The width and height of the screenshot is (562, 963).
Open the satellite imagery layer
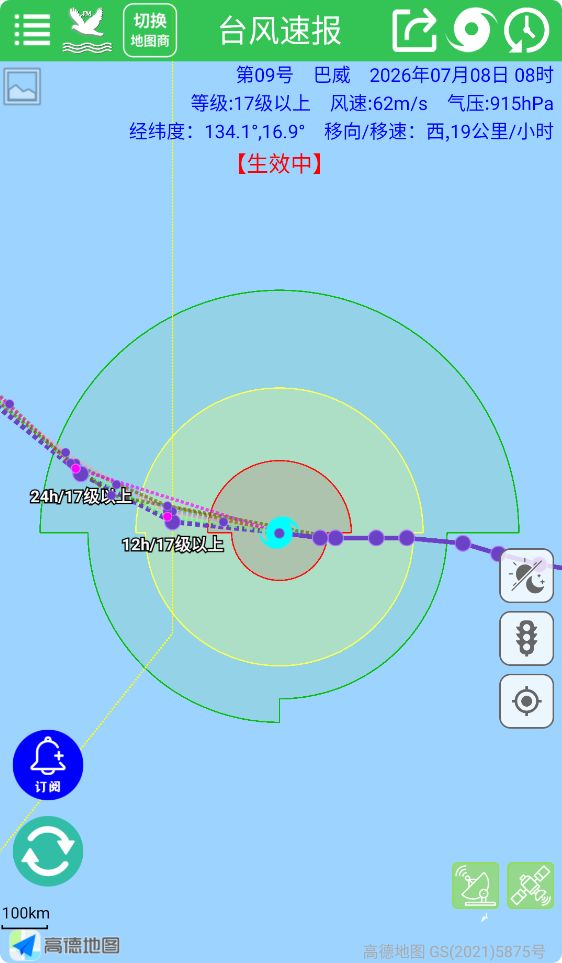click(531, 886)
